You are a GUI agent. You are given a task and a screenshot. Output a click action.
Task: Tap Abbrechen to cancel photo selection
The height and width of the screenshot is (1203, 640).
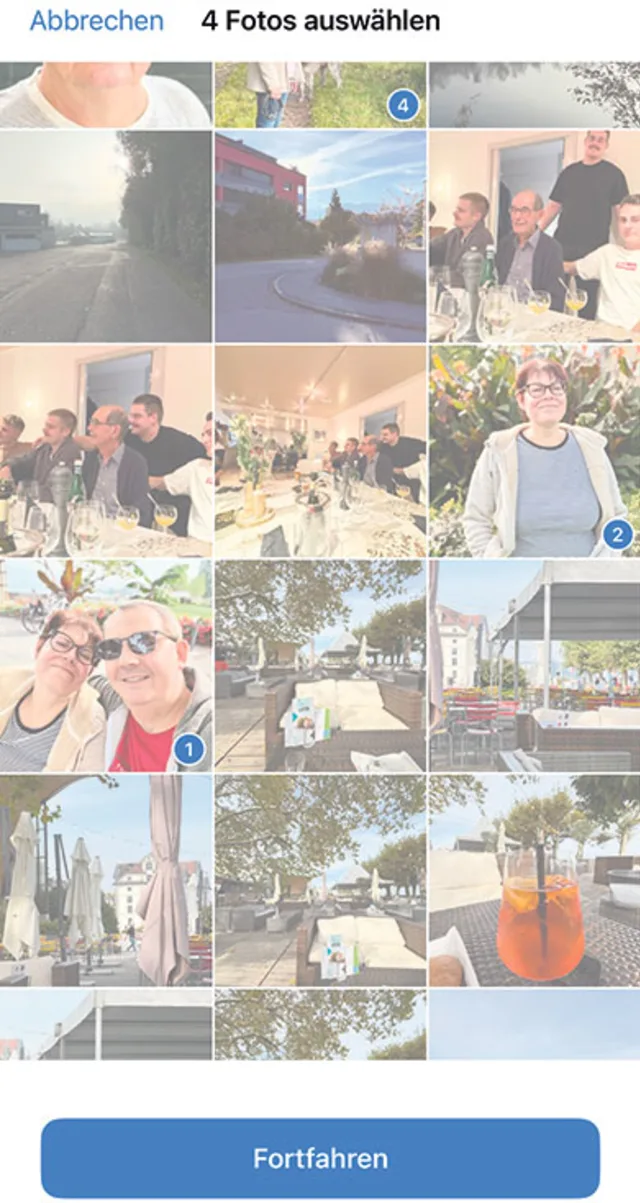point(96,21)
